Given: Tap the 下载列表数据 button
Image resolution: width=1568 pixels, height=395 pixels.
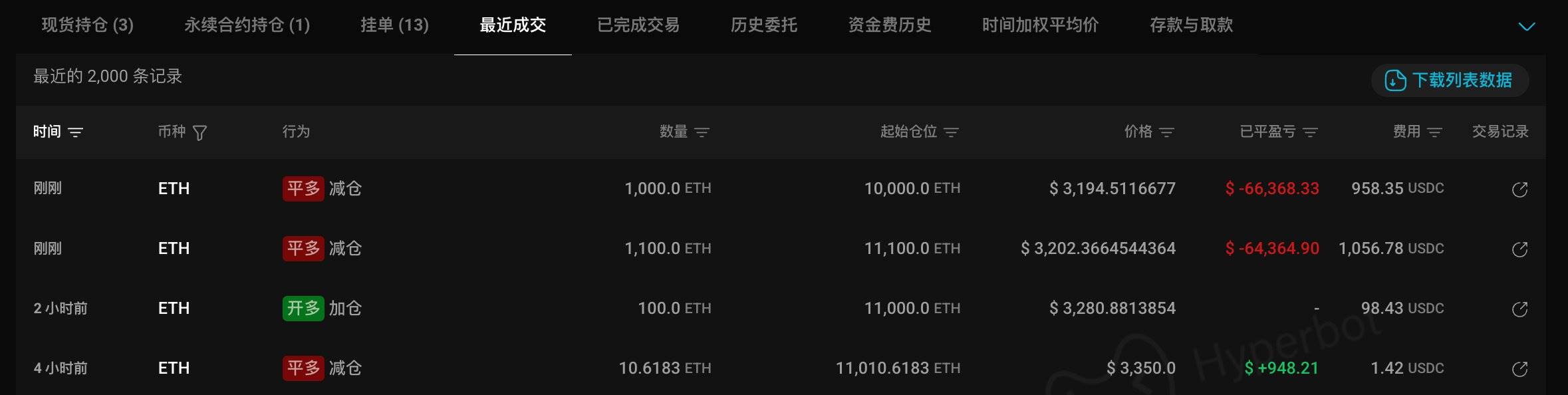Looking at the screenshot, I should (x=1450, y=80).
